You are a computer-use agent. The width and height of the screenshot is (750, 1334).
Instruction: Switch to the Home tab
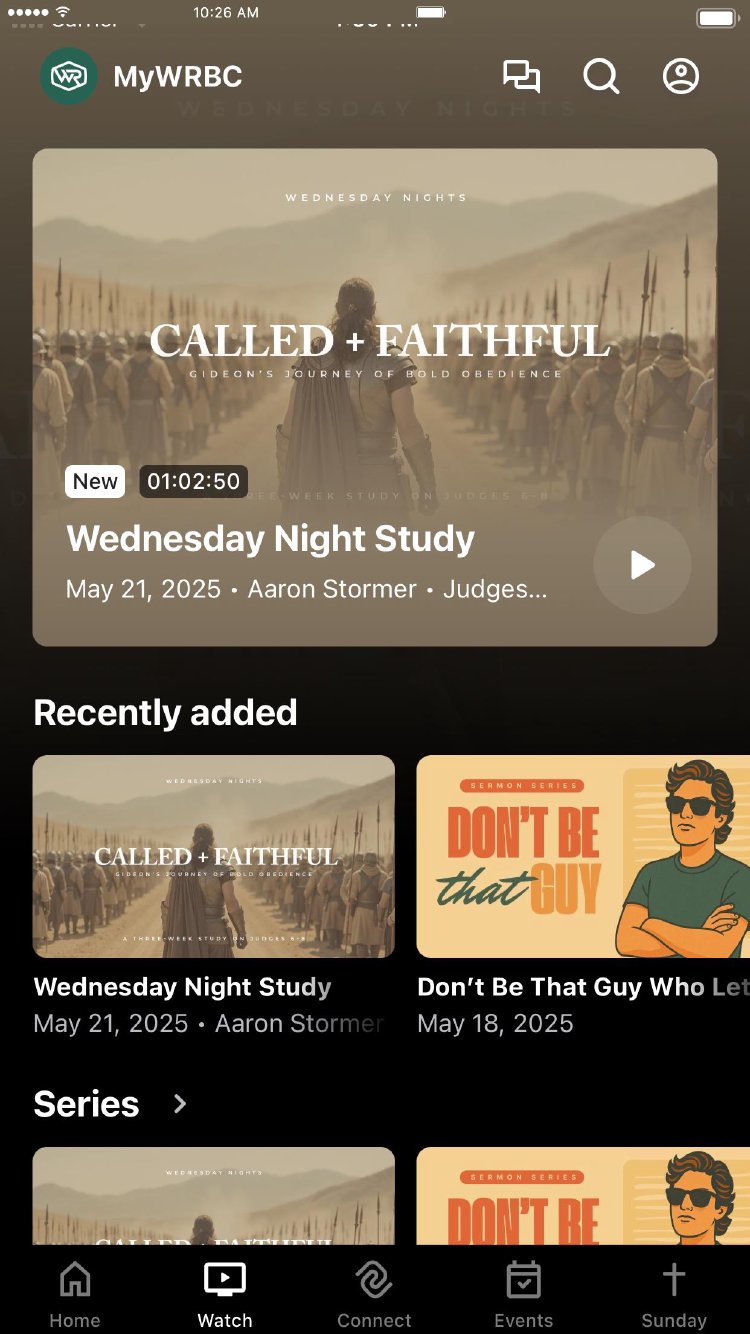pos(75,1295)
